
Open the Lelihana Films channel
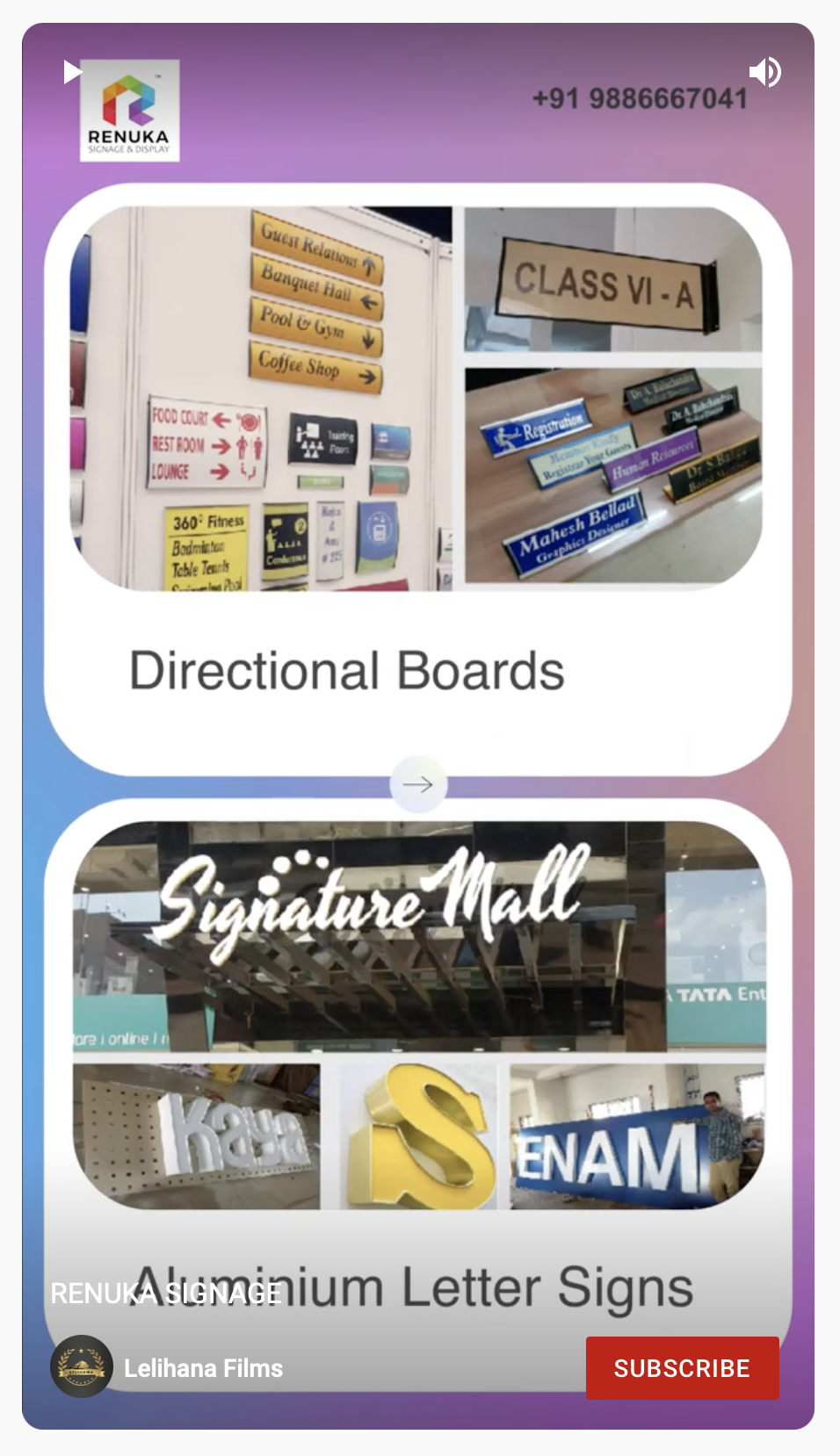203,1367
